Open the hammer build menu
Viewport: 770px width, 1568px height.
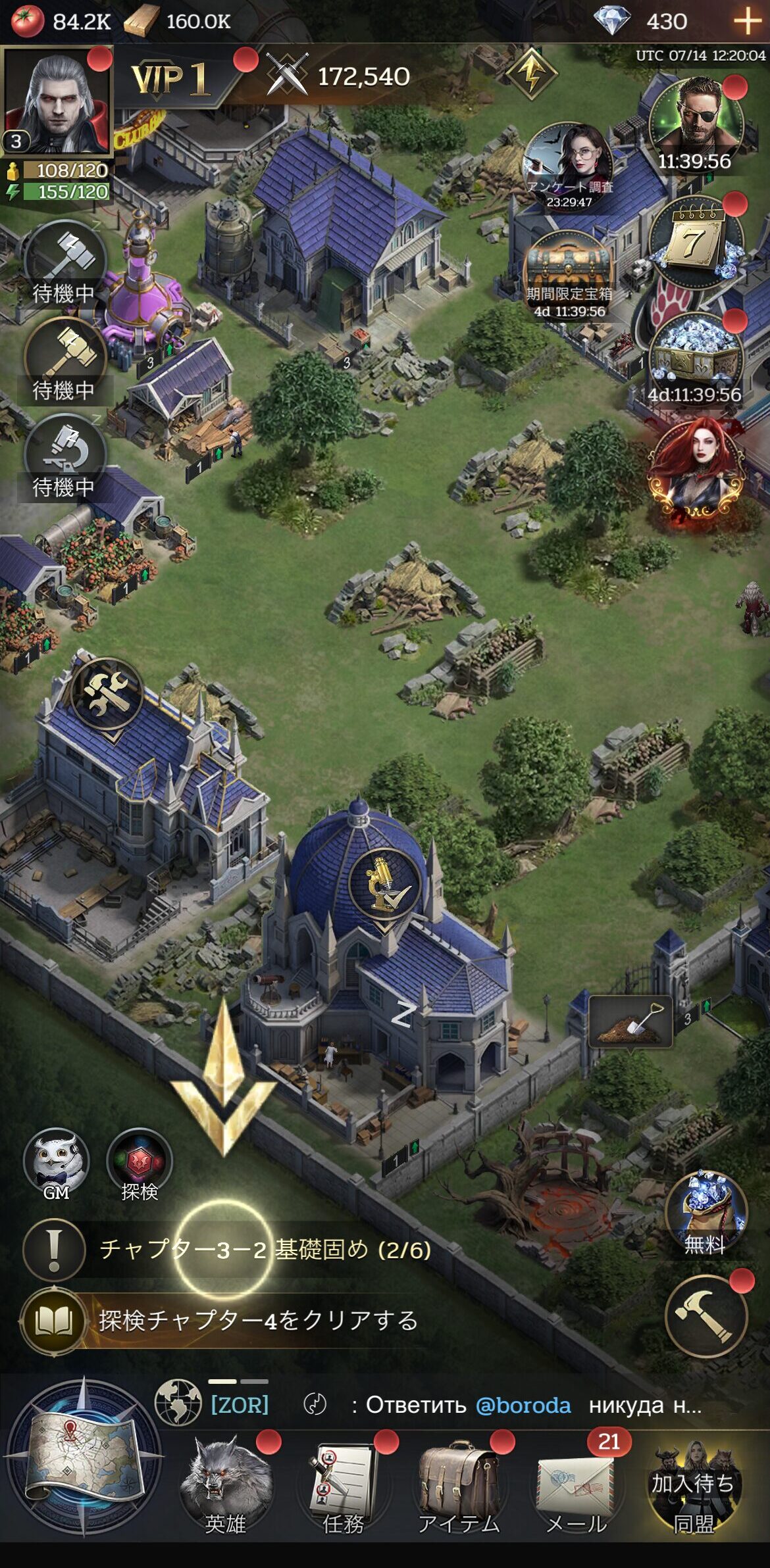[x=706, y=1316]
